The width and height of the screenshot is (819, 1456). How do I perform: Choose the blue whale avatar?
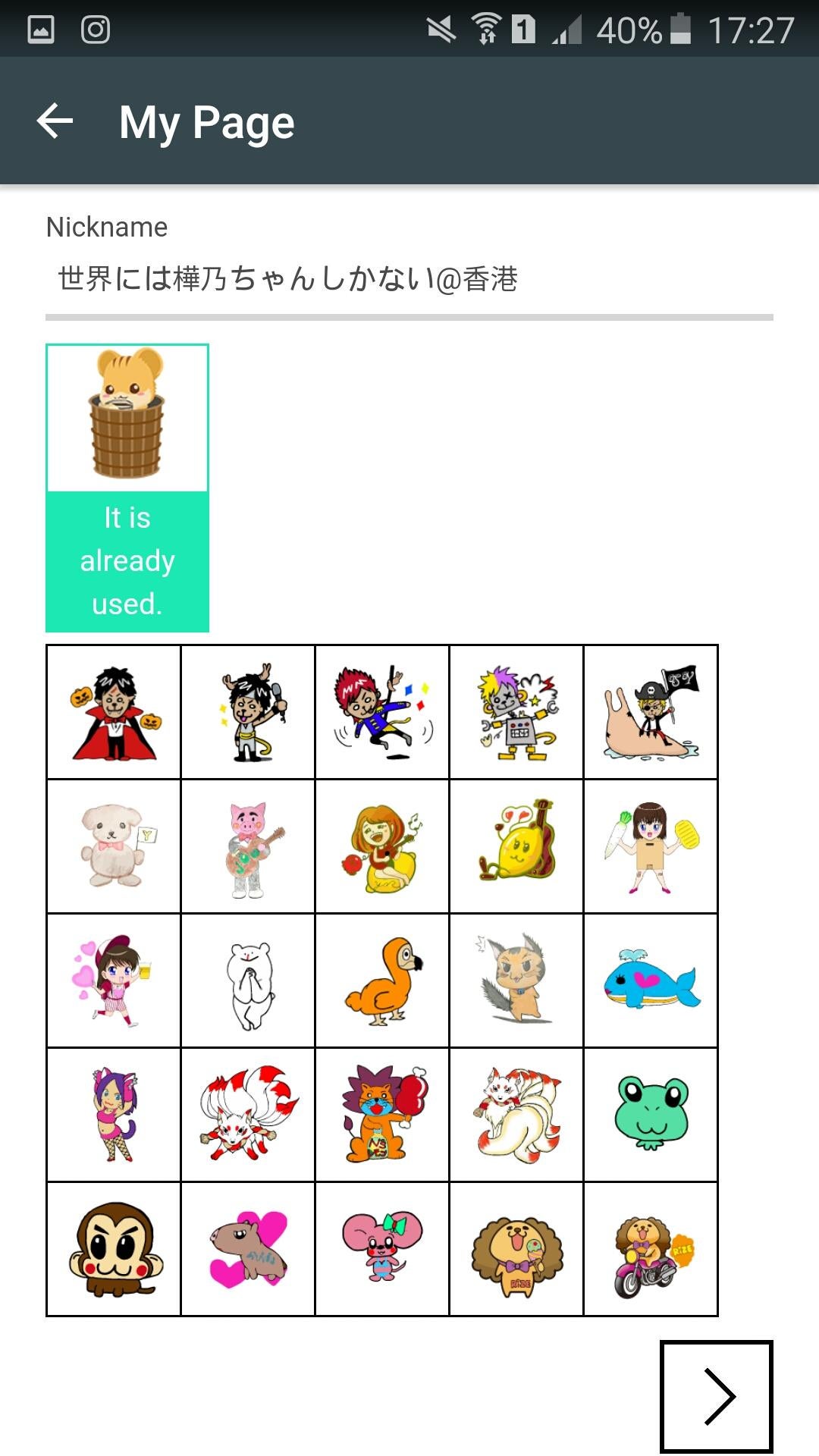coord(651,981)
